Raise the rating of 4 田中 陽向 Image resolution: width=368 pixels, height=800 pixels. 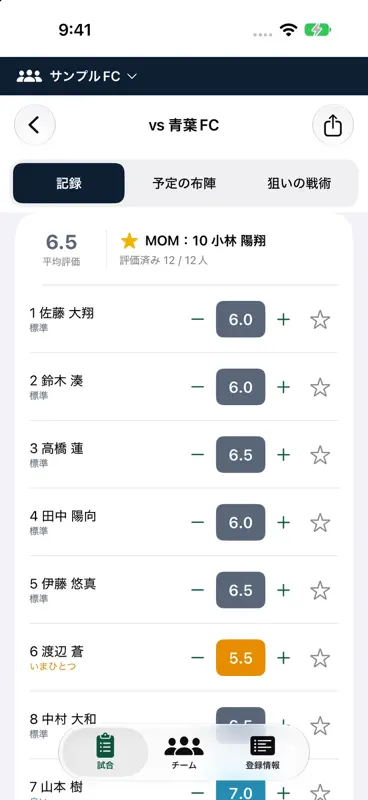point(283,522)
